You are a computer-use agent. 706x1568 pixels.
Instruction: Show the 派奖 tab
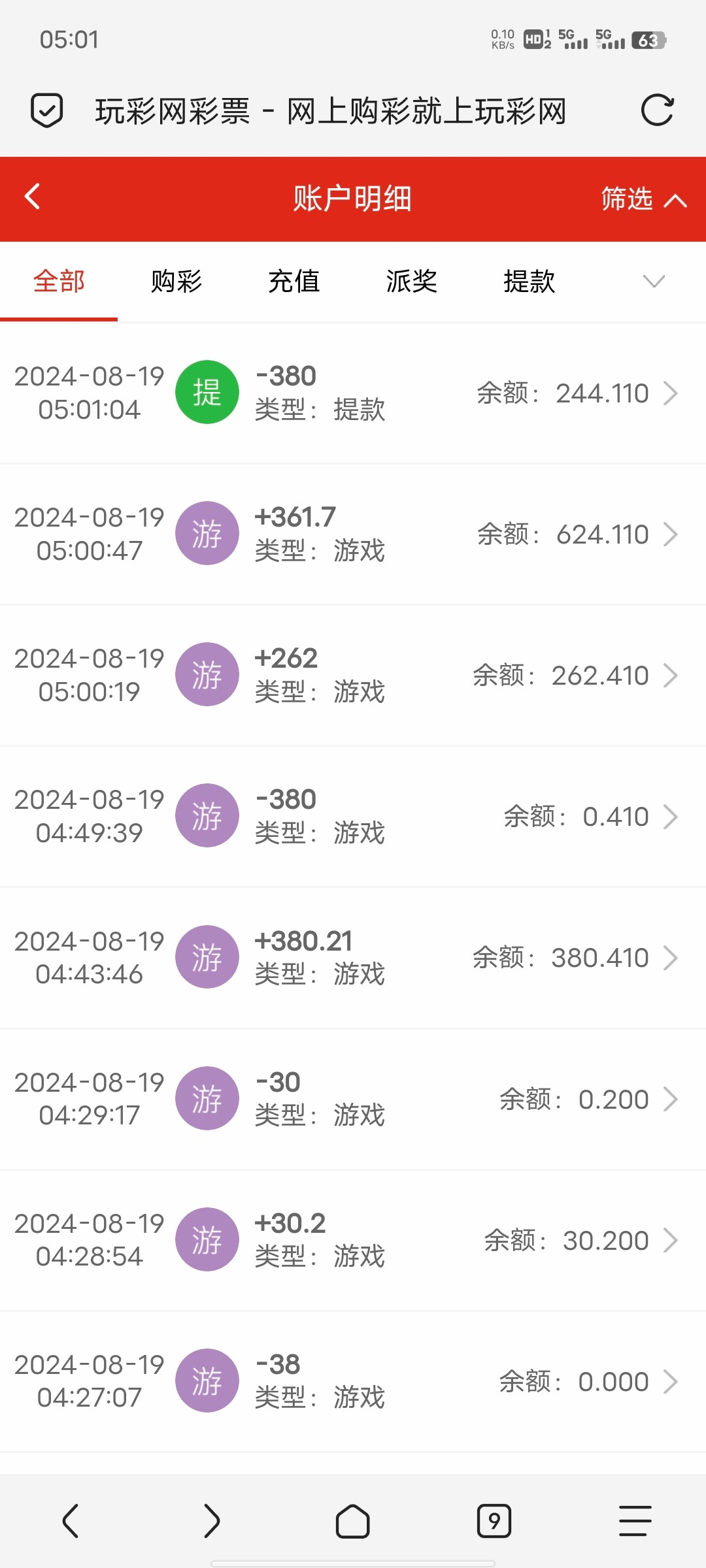[412, 282]
